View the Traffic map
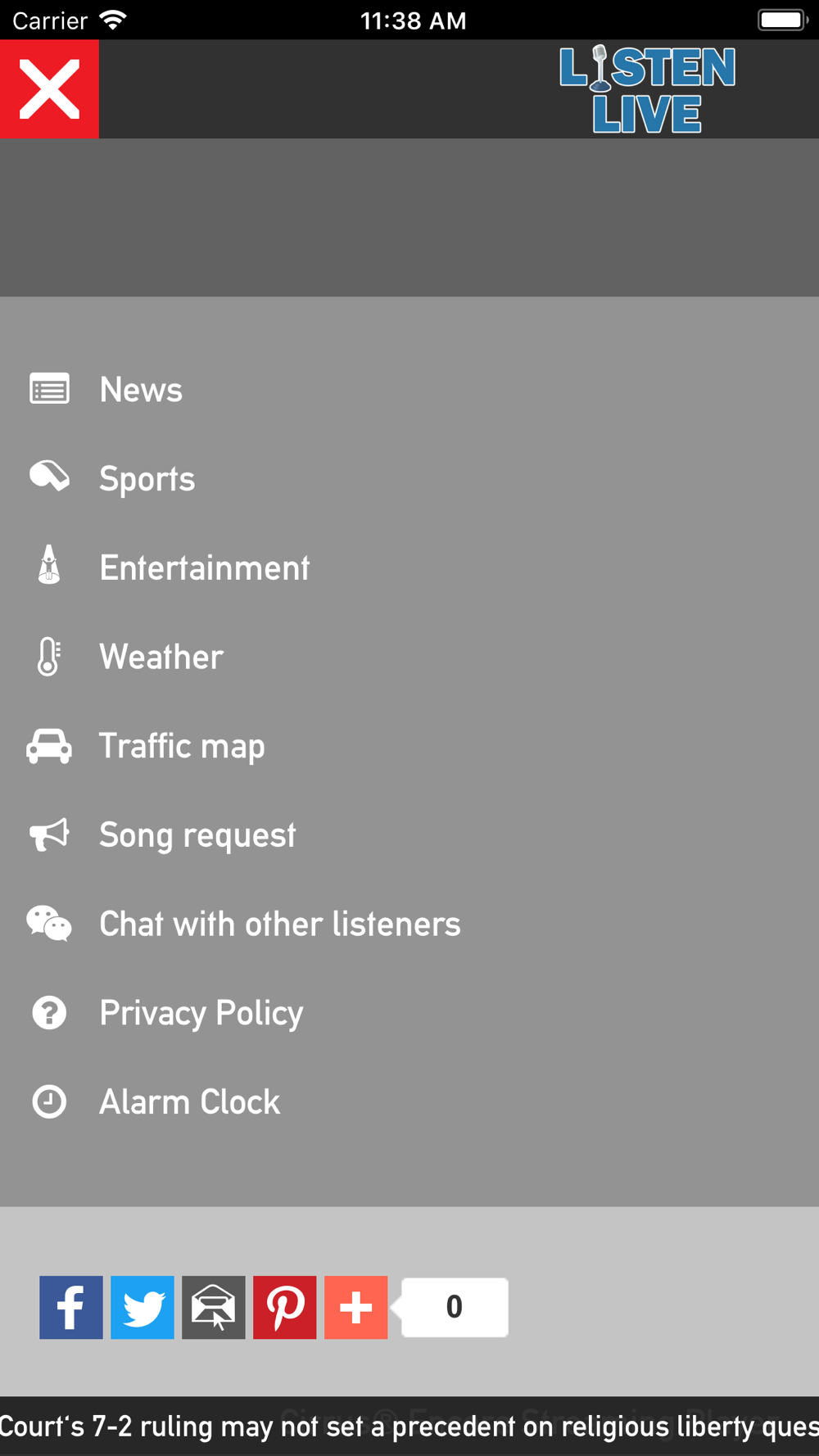The image size is (819, 1456). (409, 746)
